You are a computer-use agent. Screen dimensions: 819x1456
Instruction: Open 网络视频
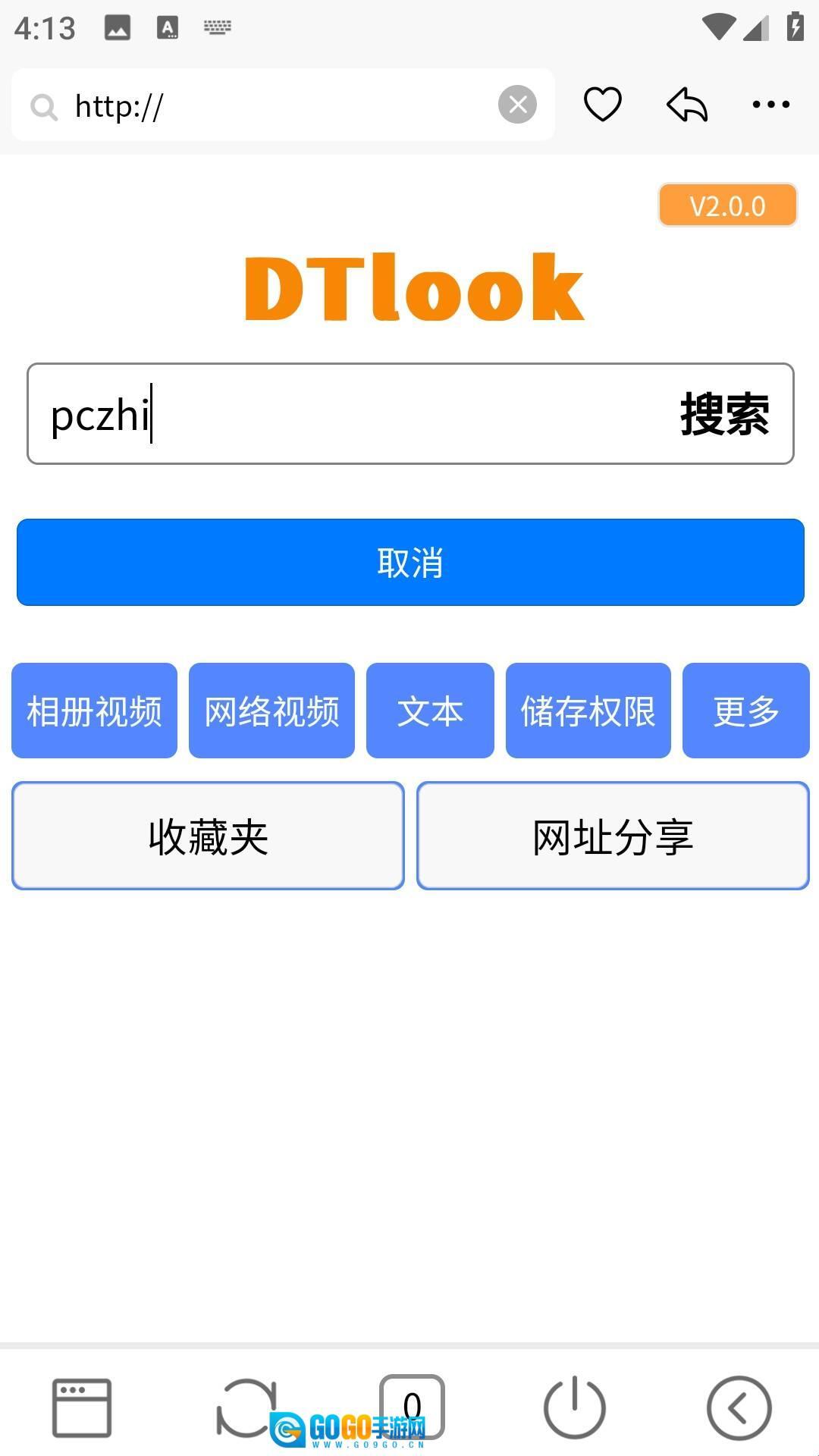tap(271, 711)
